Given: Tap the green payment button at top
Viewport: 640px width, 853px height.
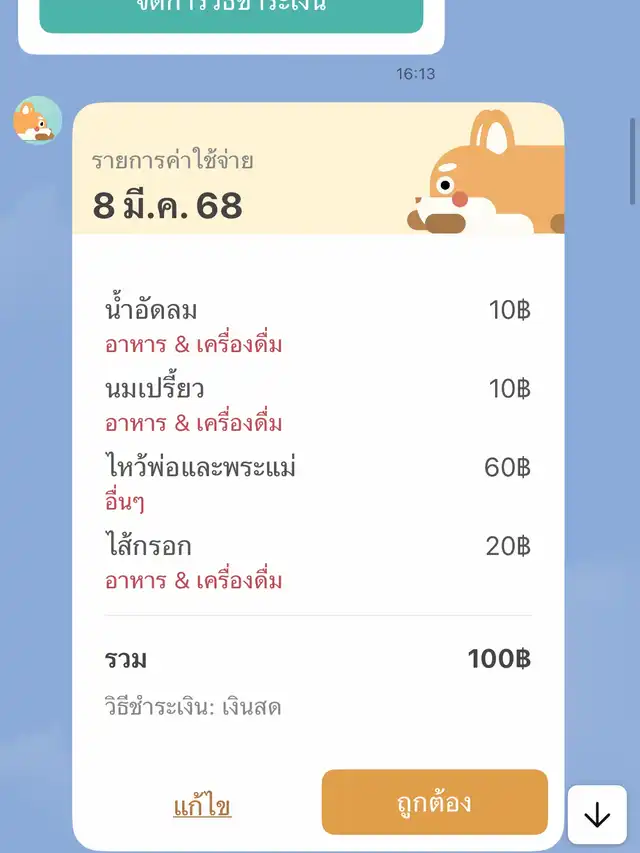Looking at the screenshot, I should pyautogui.click(x=231, y=12).
